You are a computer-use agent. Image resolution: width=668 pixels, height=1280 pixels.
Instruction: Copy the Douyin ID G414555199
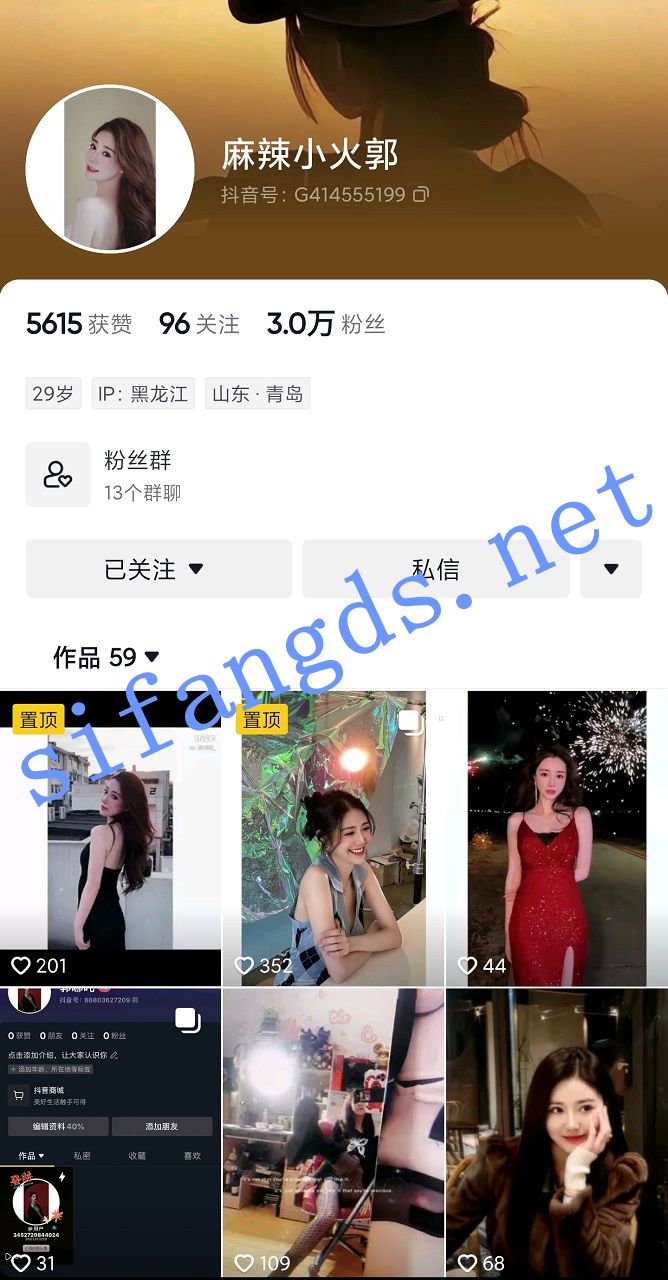(421, 194)
